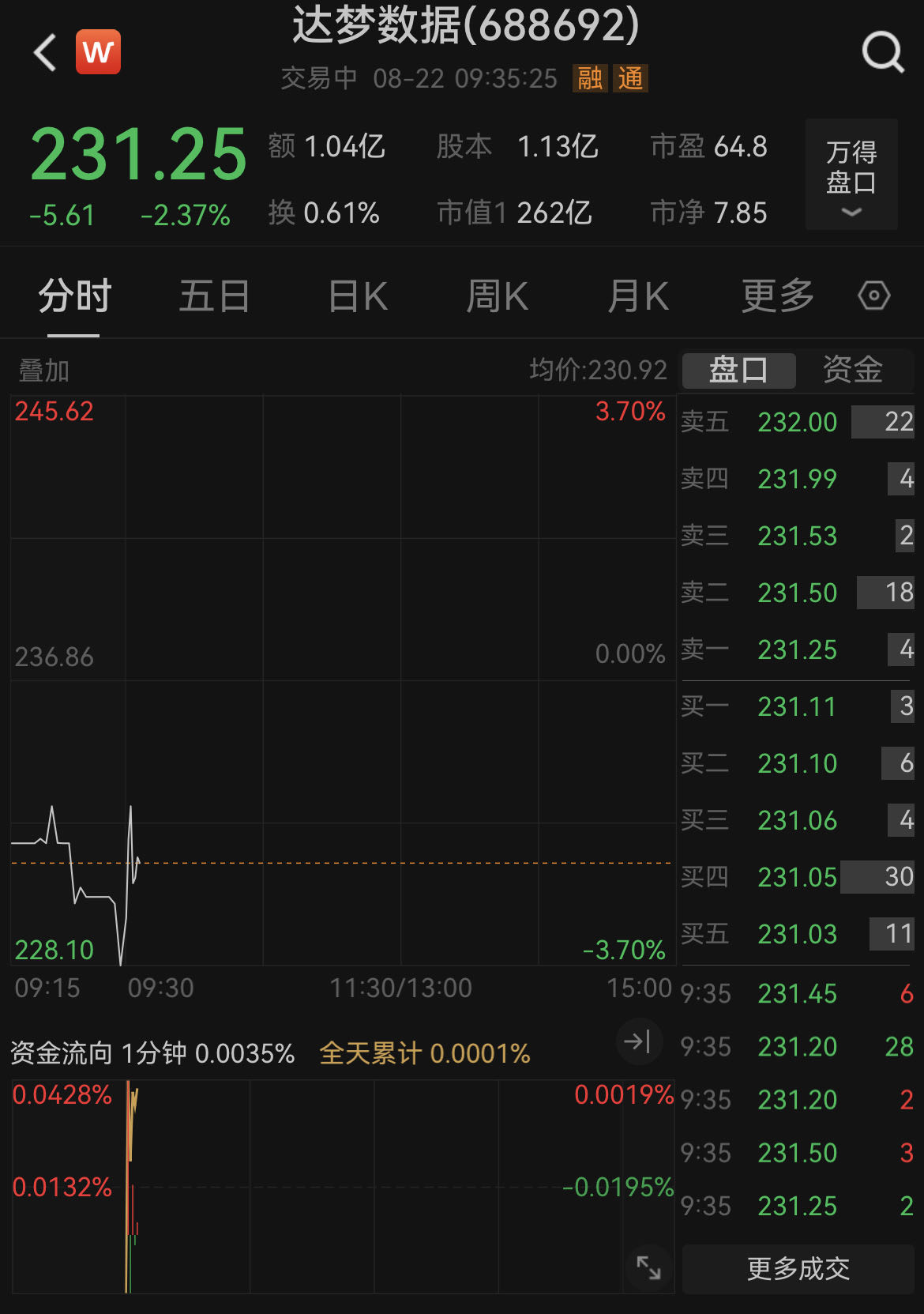924x1314 pixels.
Task: Go back using the top-left arrow
Action: pos(46,53)
